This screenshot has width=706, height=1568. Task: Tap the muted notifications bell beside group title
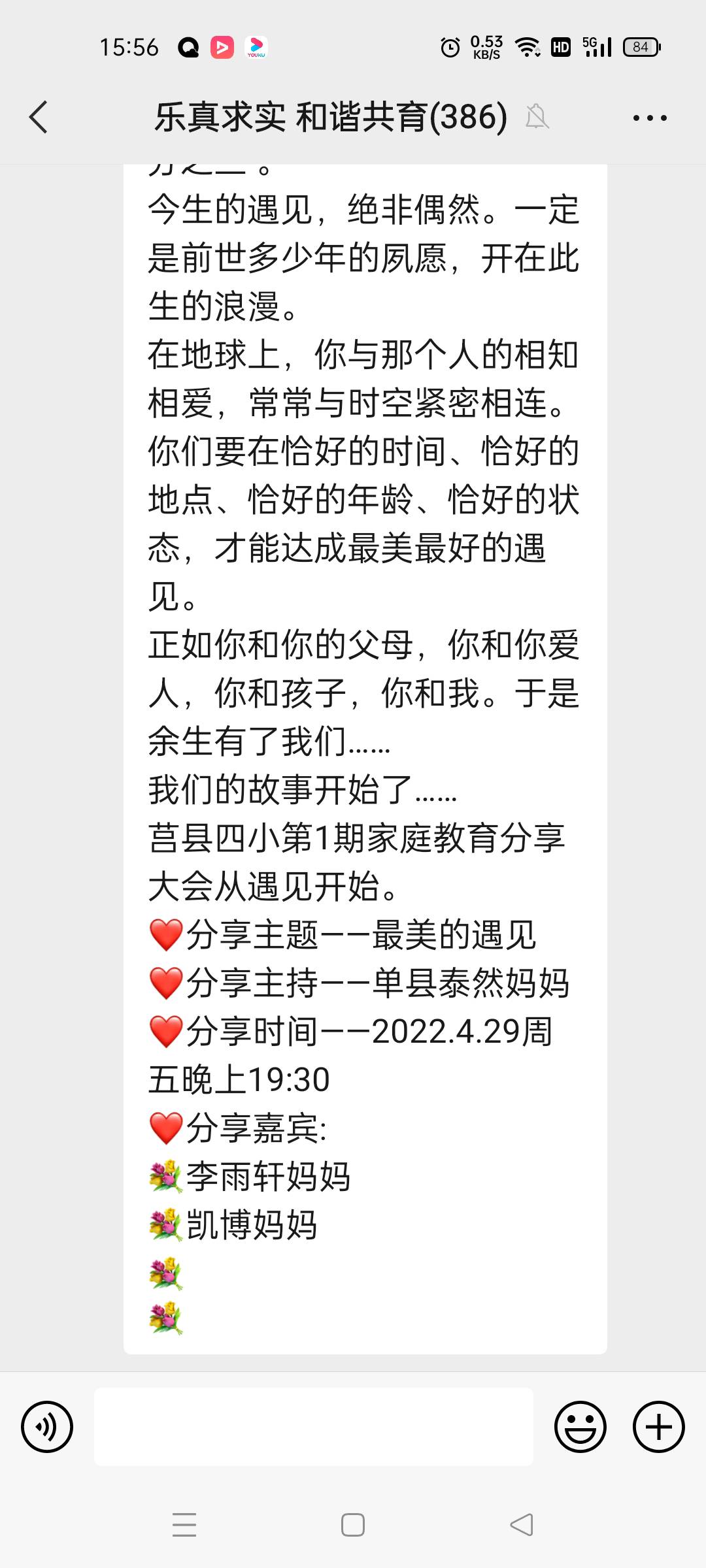coord(537,118)
